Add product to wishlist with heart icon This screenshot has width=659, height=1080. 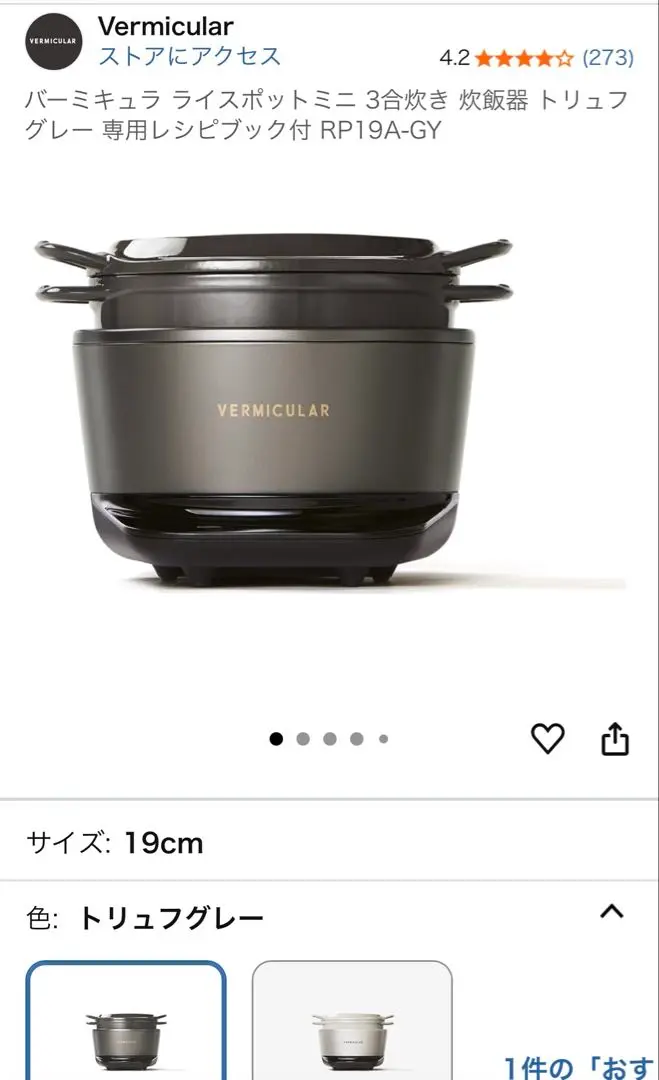tap(547, 738)
